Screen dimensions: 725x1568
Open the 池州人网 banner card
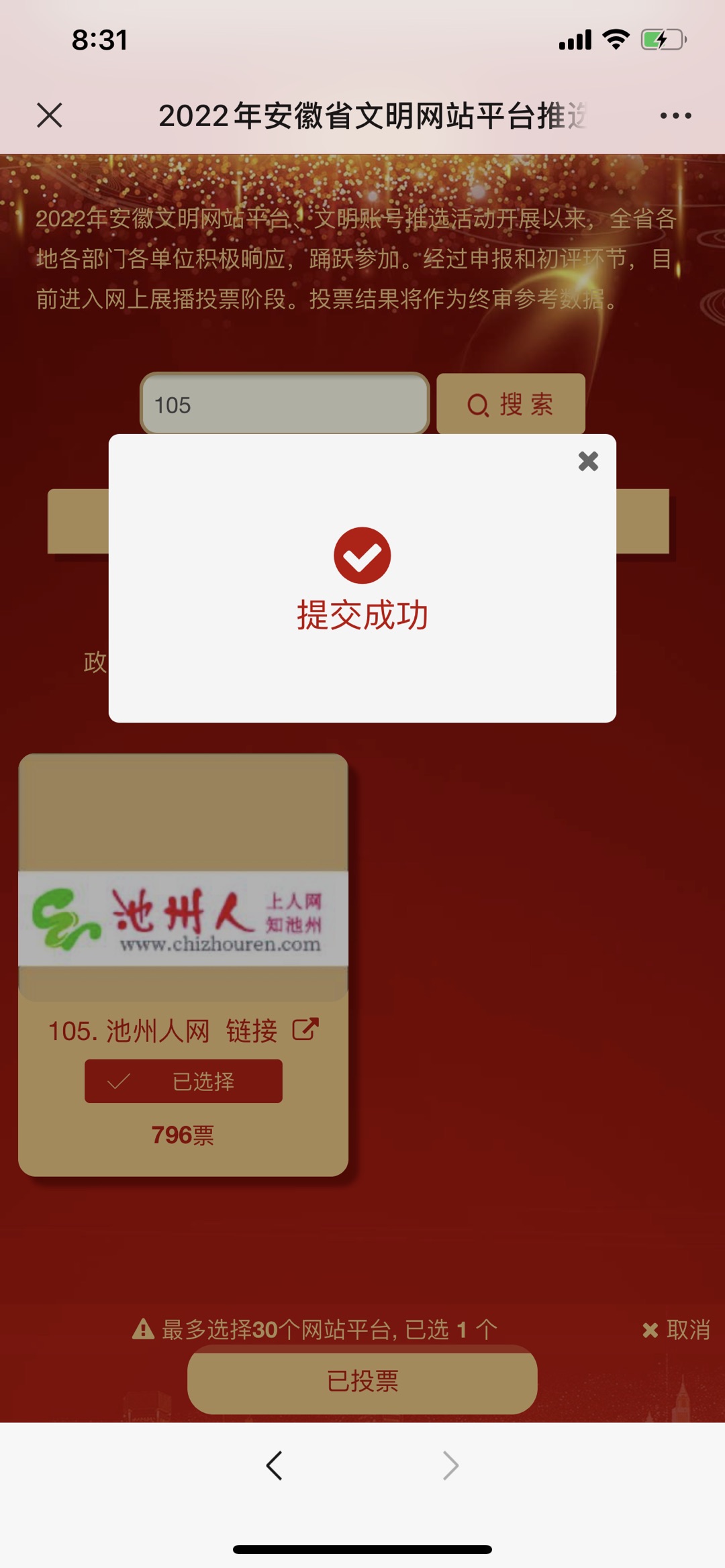[x=183, y=918]
